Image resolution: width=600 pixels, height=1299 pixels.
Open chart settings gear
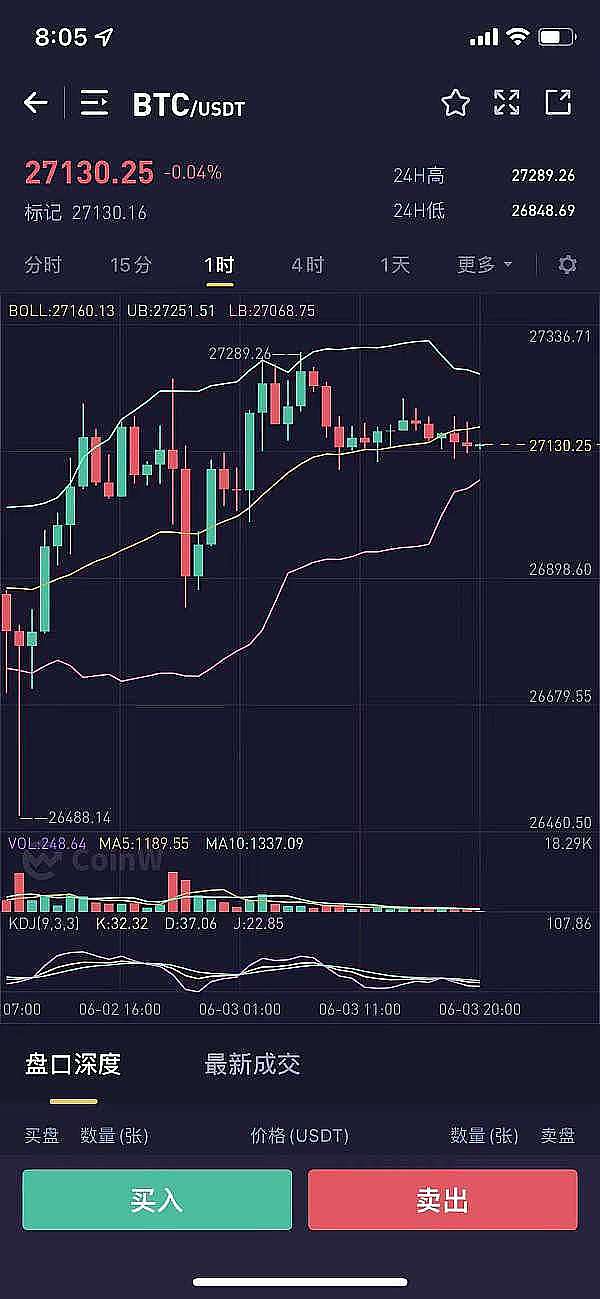(567, 265)
